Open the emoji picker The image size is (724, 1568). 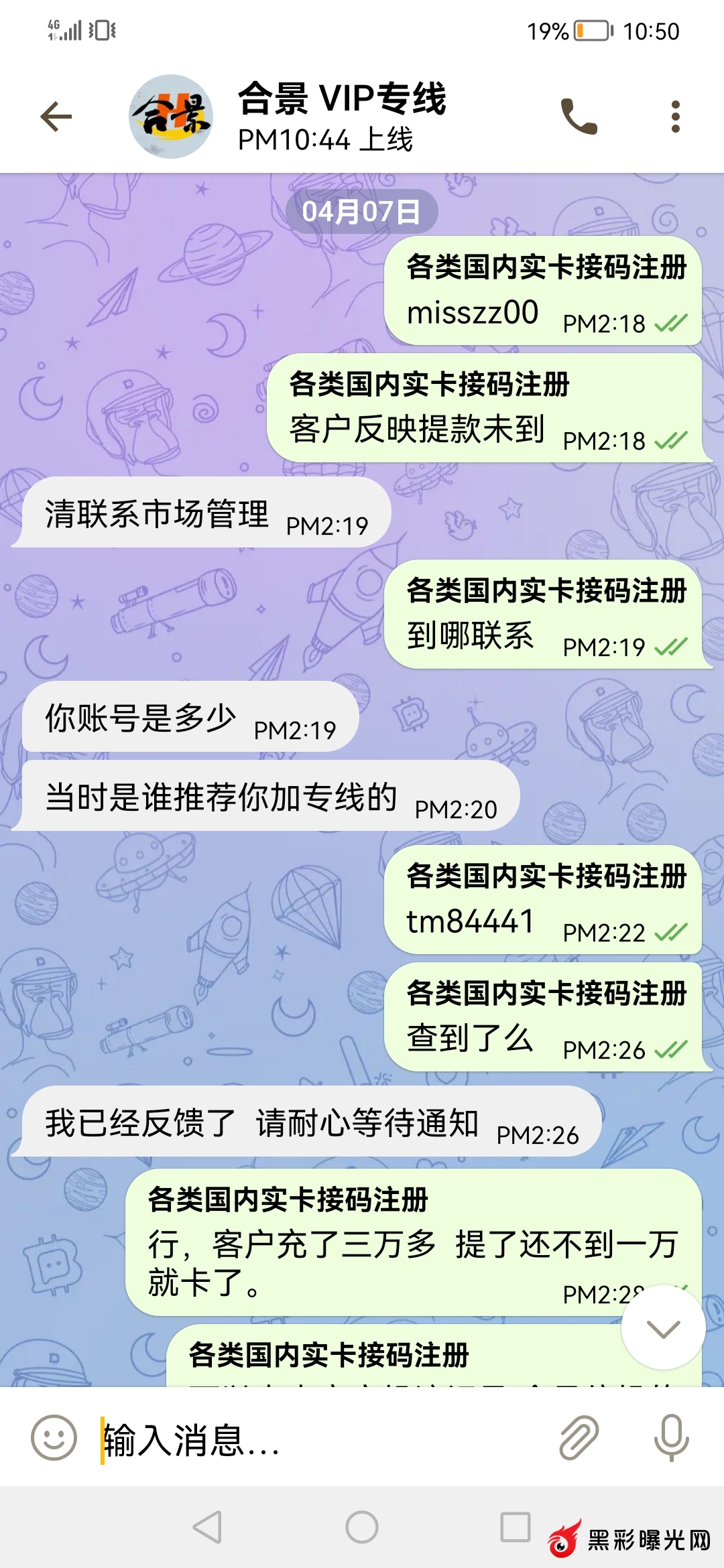coord(54,1438)
